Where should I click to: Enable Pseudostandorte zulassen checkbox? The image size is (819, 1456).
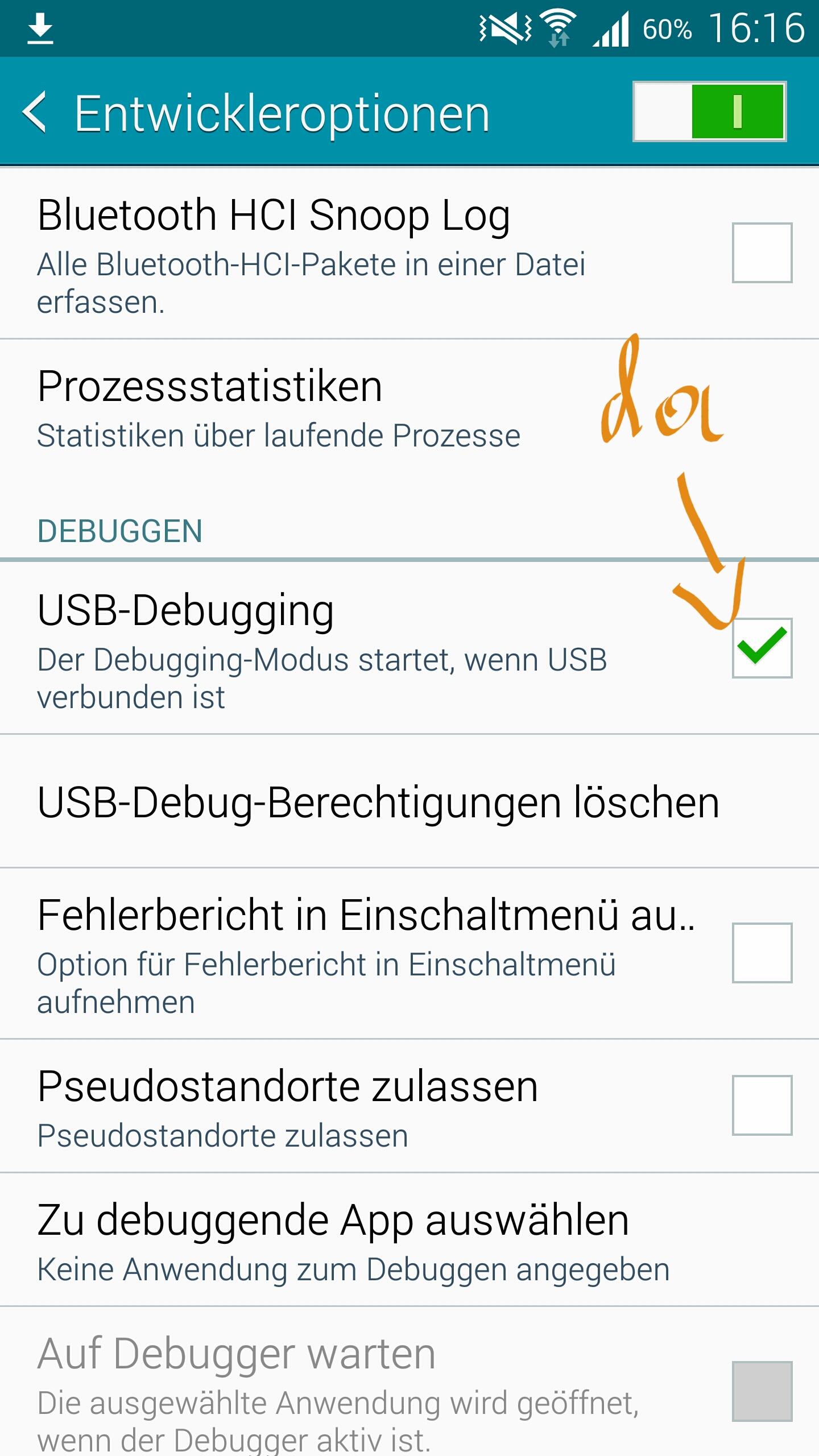tap(762, 1105)
